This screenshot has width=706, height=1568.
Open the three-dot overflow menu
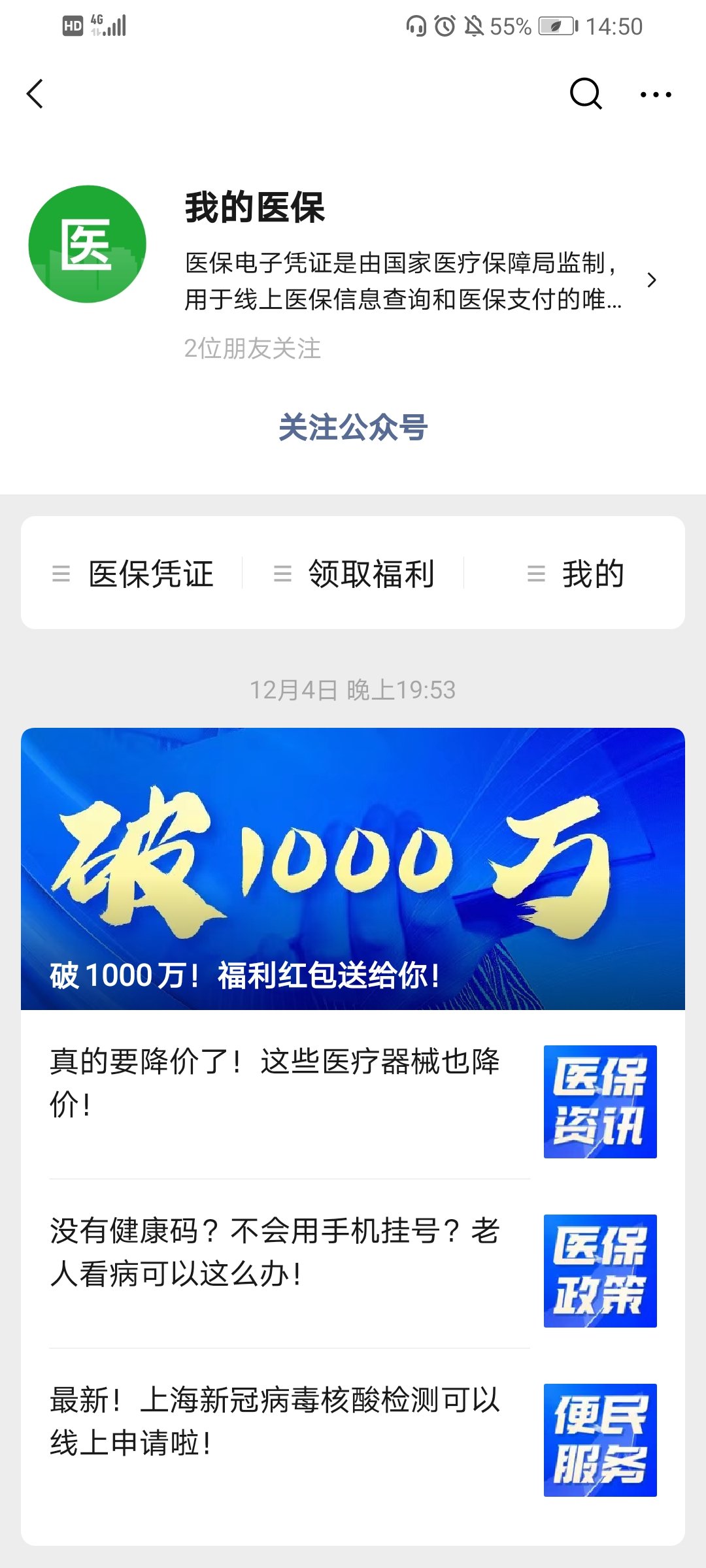pos(655,94)
